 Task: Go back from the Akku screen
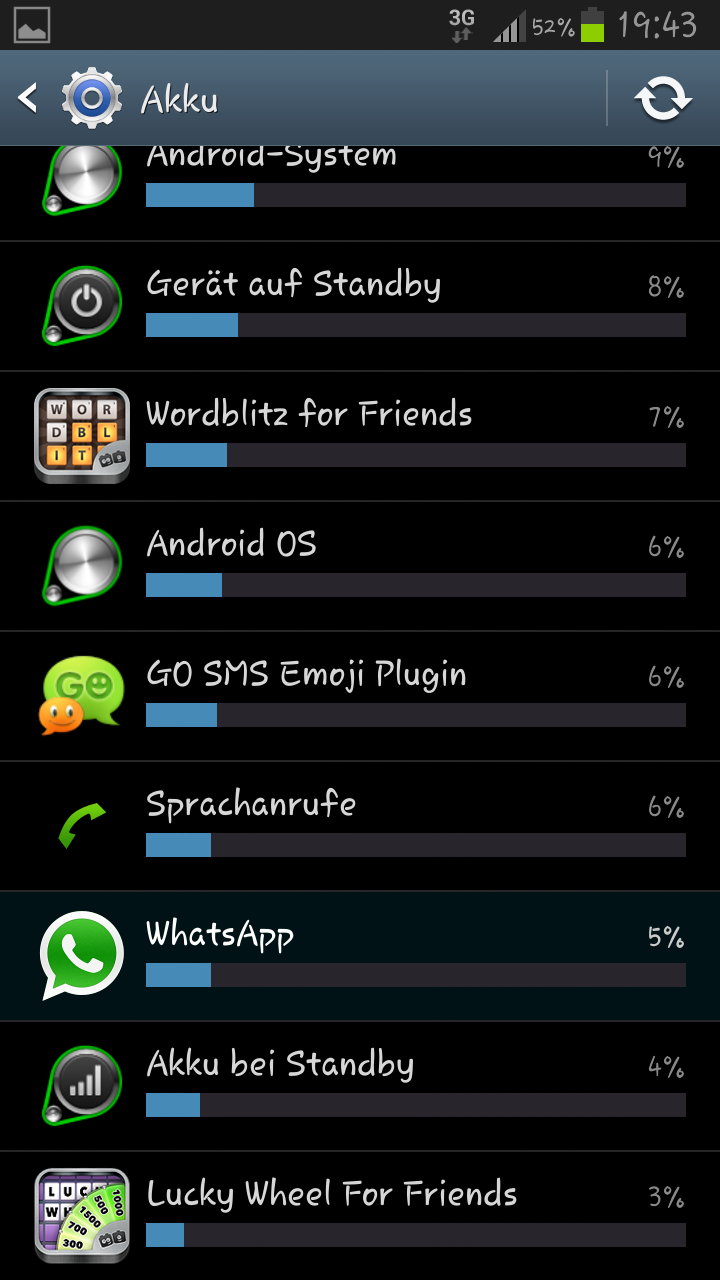click(x=70, y=98)
